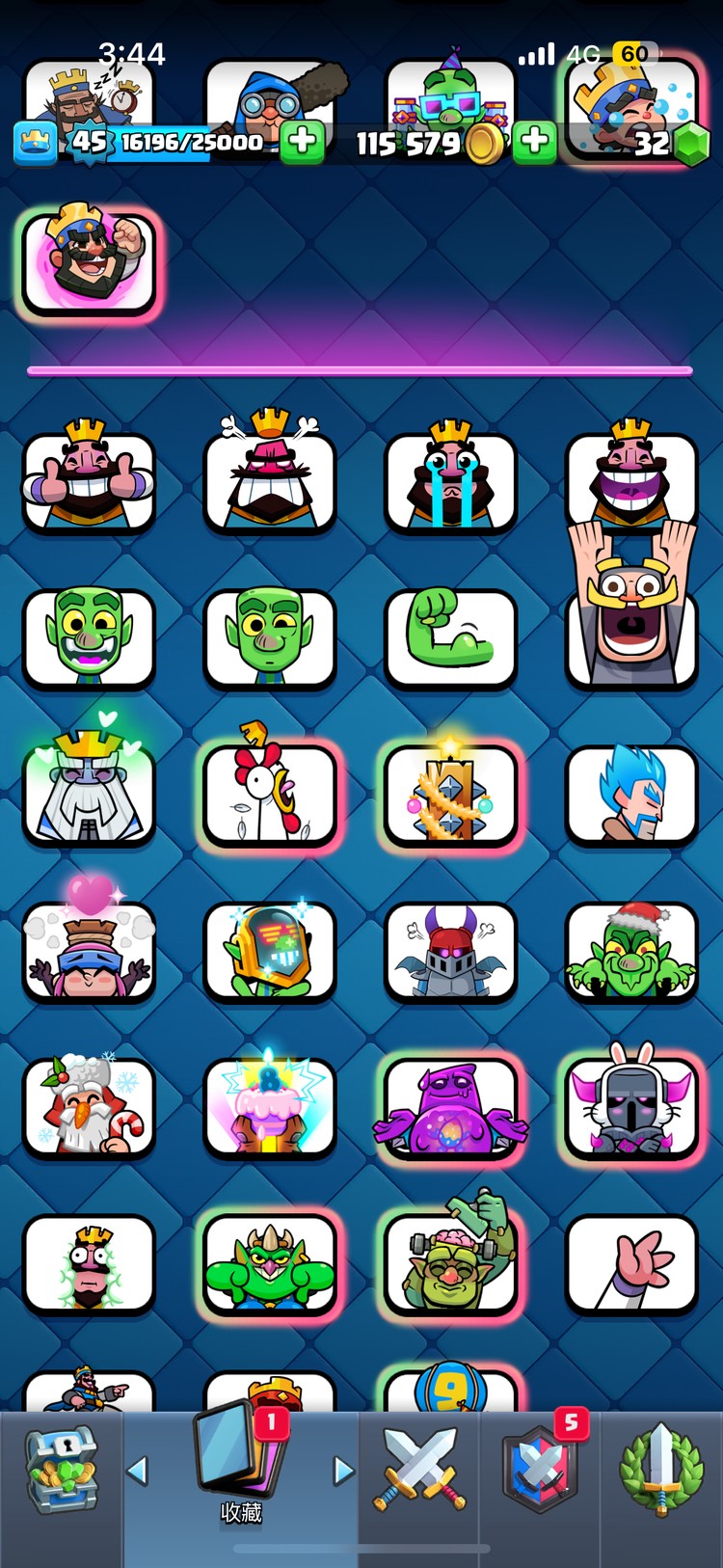This screenshot has width=723, height=1568.
Task: Tap the green plus beside the experience bar
Action: click(x=302, y=142)
